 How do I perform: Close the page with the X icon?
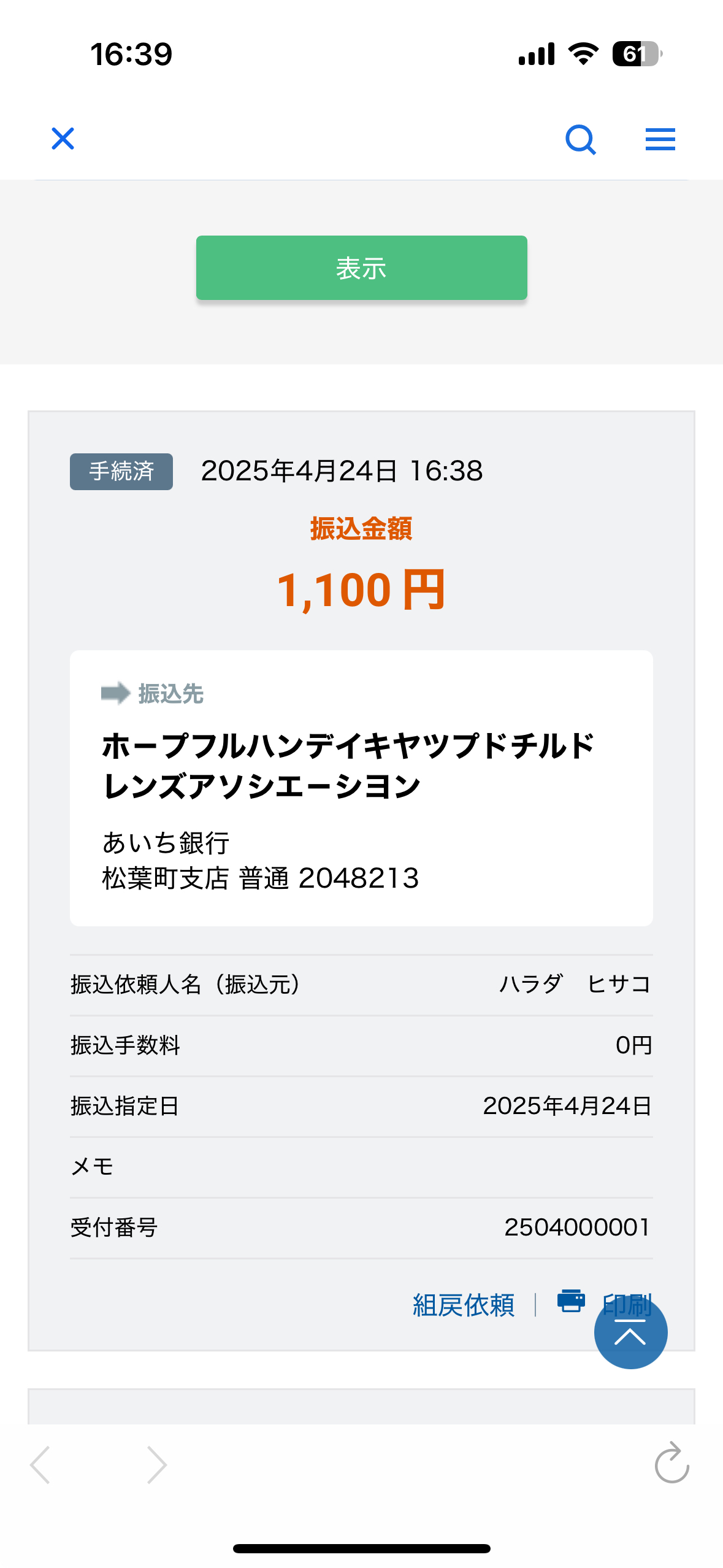[63, 139]
